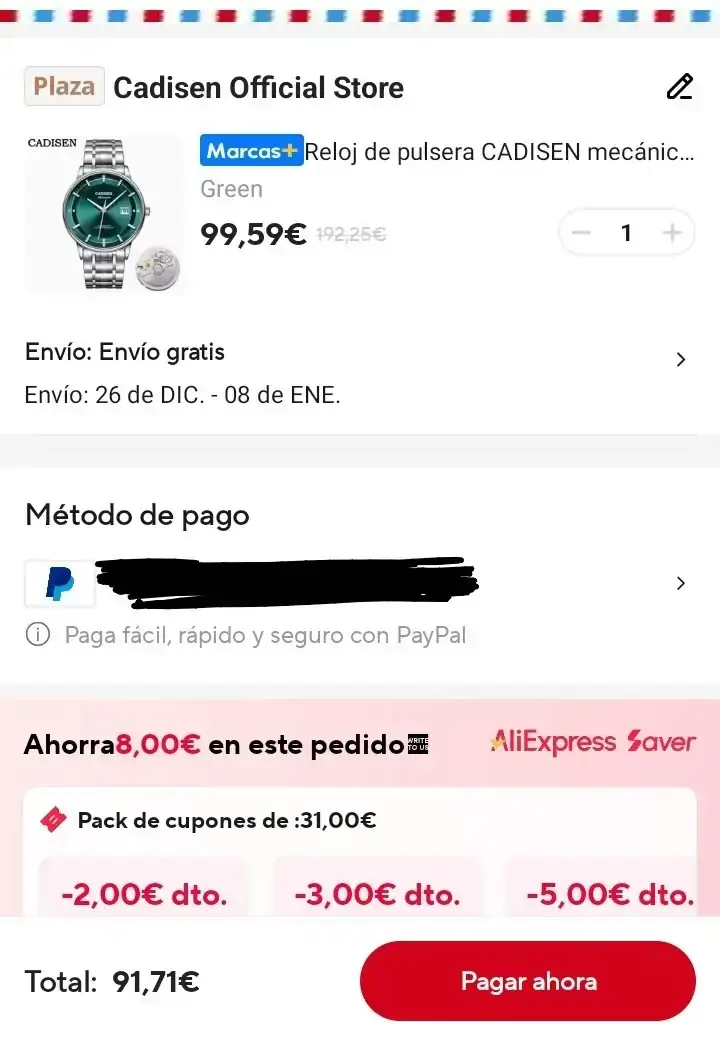Select the -5,00€ dto. coupon

tap(610, 893)
